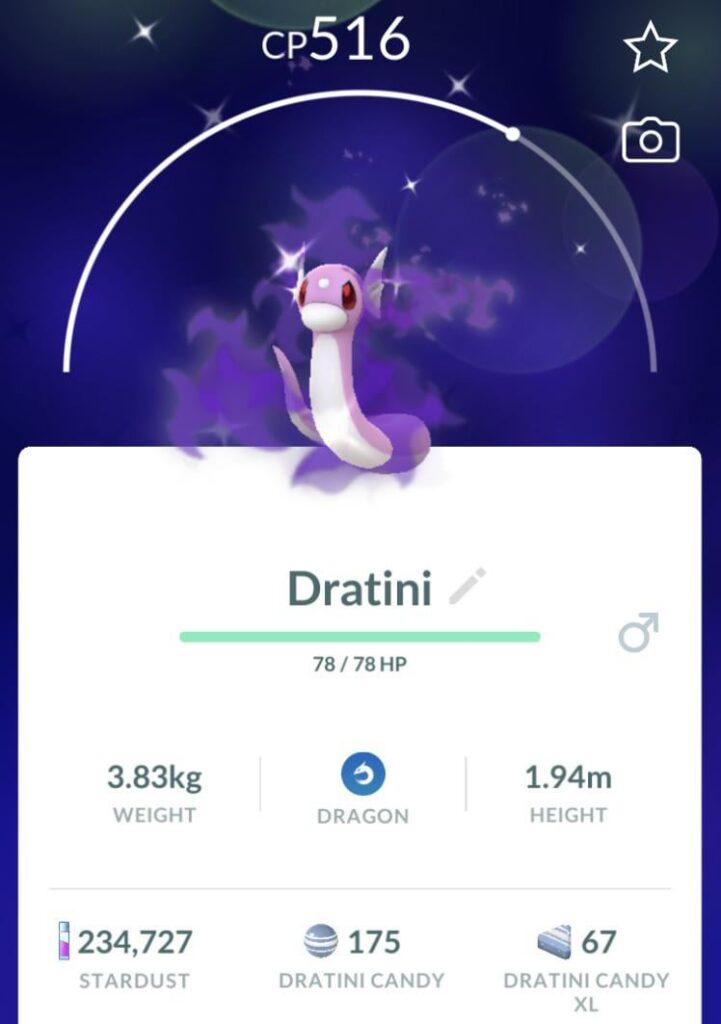
Task: Edit Dratini's nickname with pencil icon
Action: tap(467, 586)
